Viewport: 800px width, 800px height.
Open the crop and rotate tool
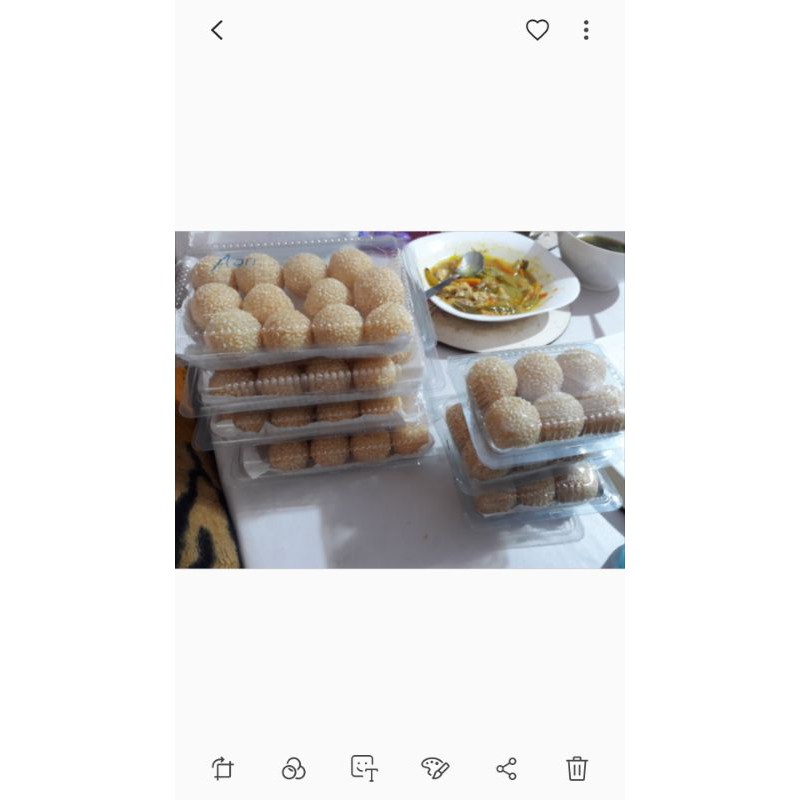pyautogui.click(x=222, y=768)
